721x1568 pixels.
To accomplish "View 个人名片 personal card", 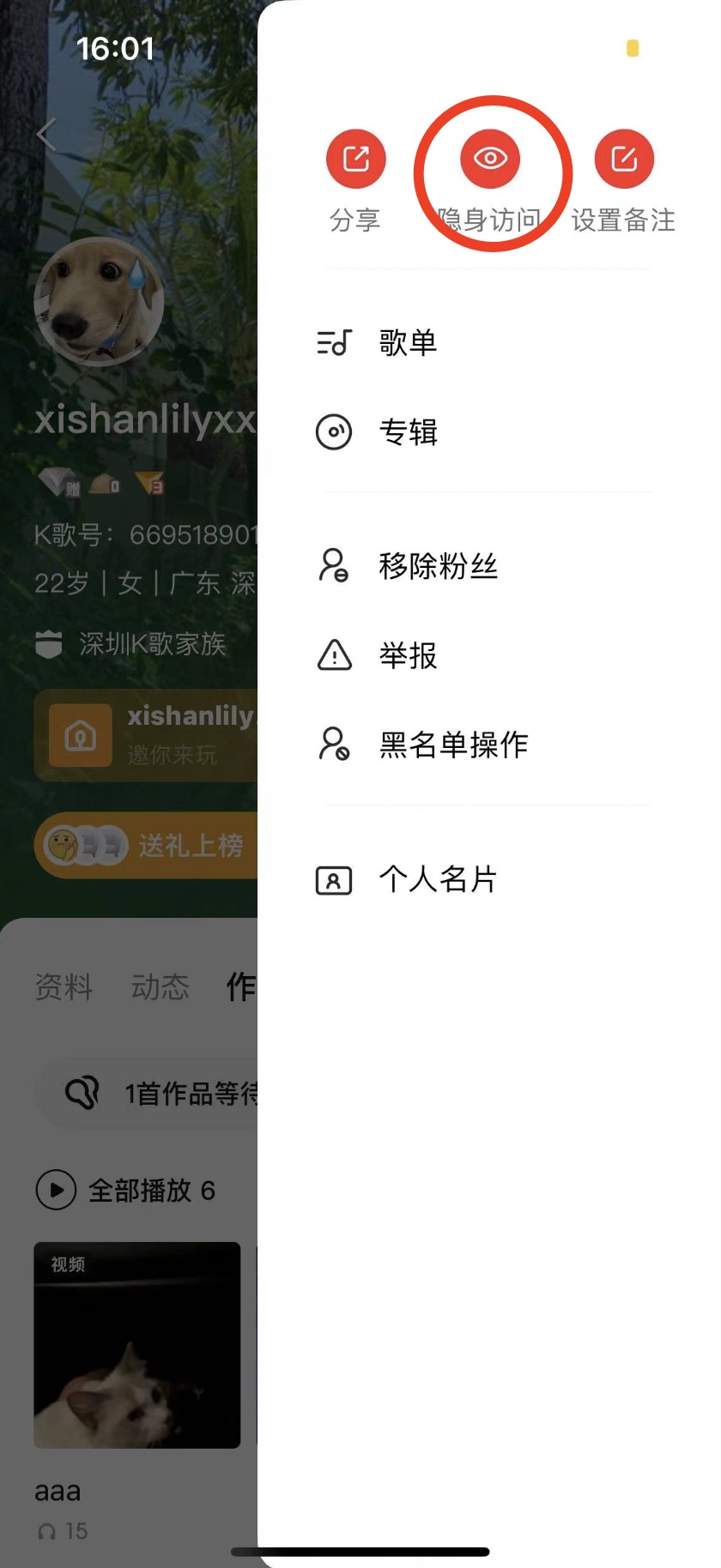I will 438,879.
